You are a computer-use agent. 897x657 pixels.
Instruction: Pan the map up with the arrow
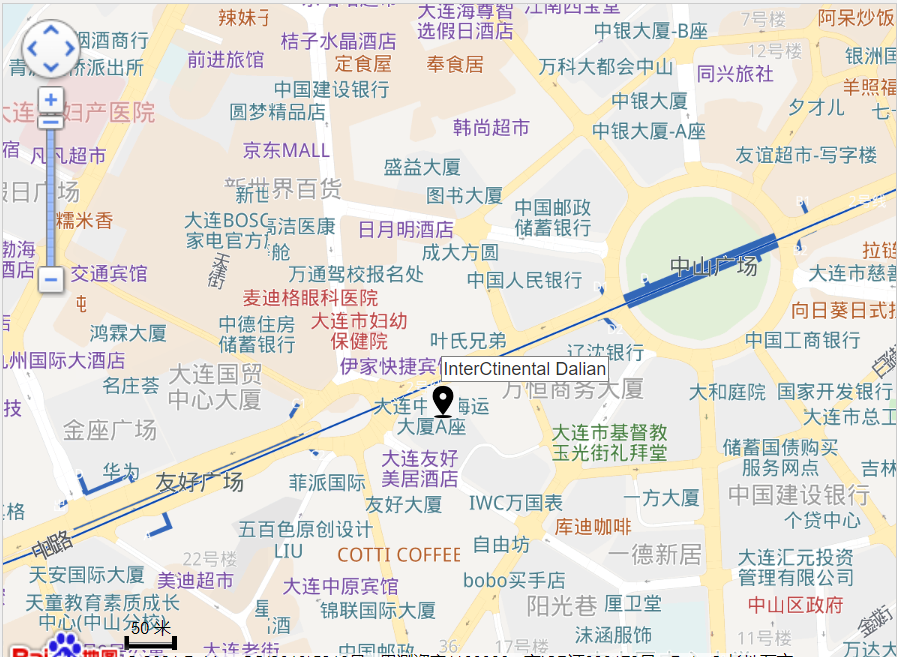[50, 31]
